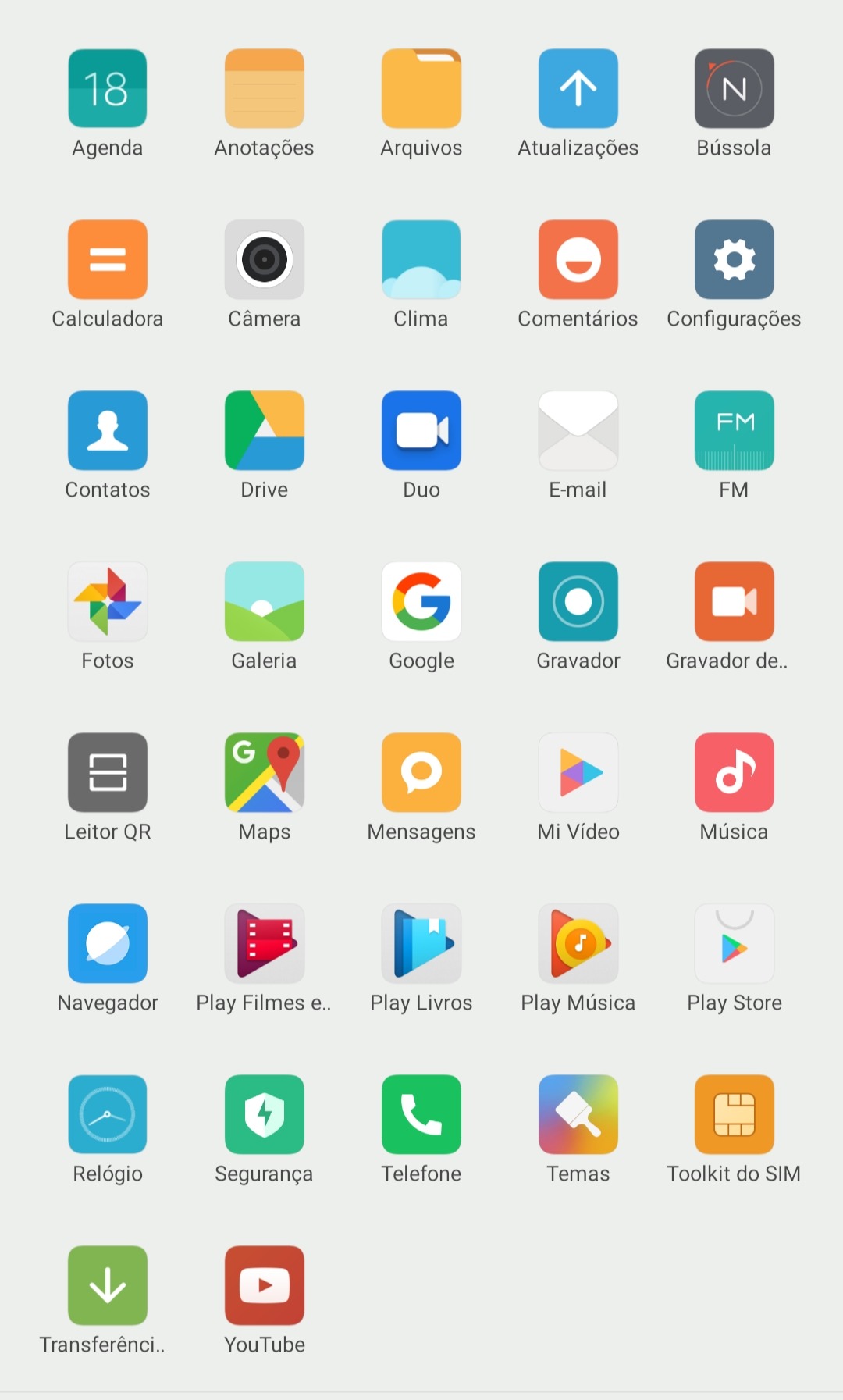This screenshot has width=843, height=1400.
Task: Open Google Maps
Action: 265,772
